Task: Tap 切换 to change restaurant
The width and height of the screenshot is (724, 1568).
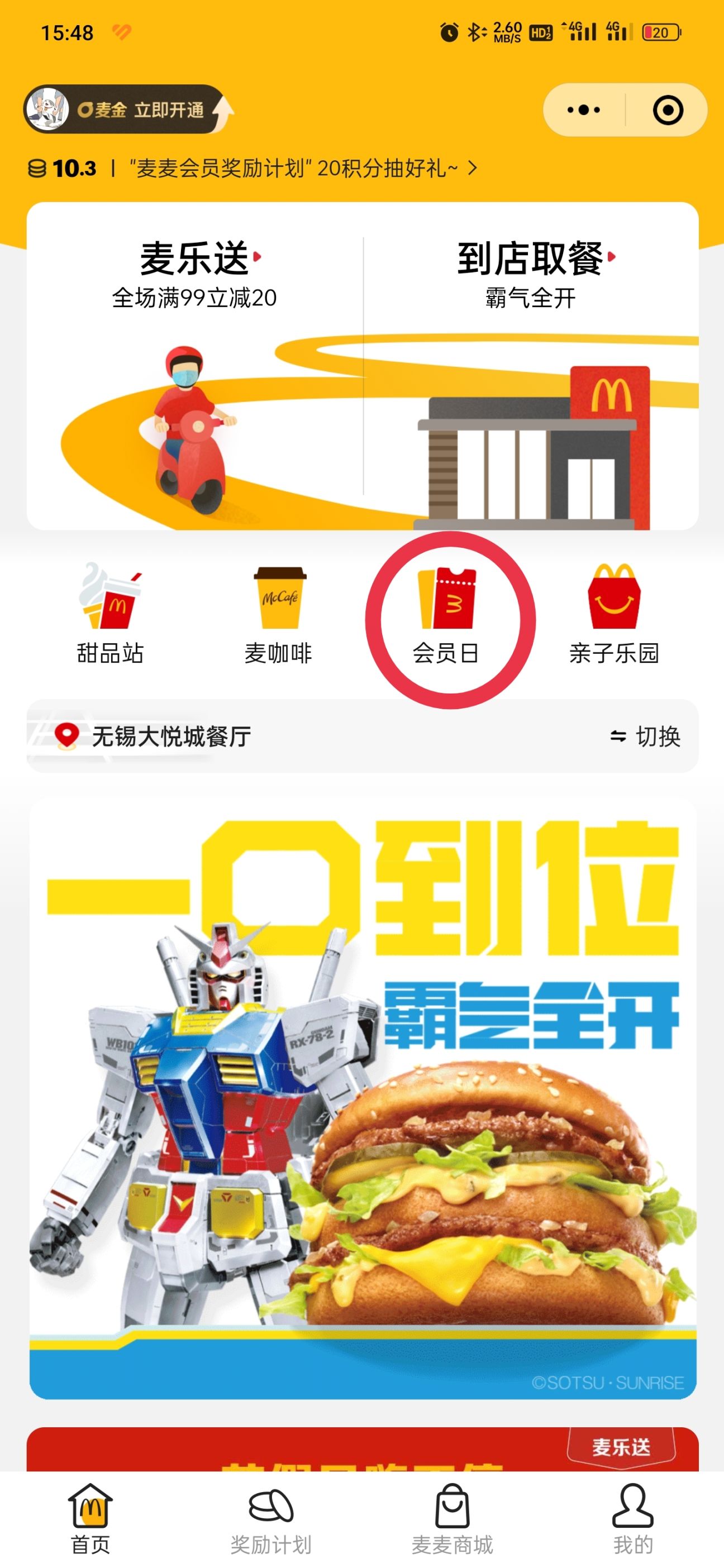Action: [645, 737]
